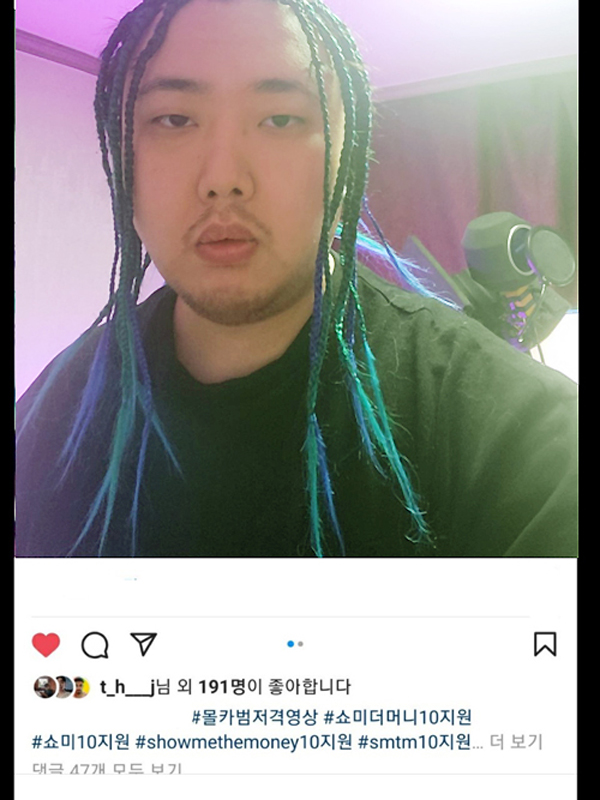This screenshot has width=600, height=800.
Task: Open the hashtag #showmethemoney10지원
Action: point(243,743)
